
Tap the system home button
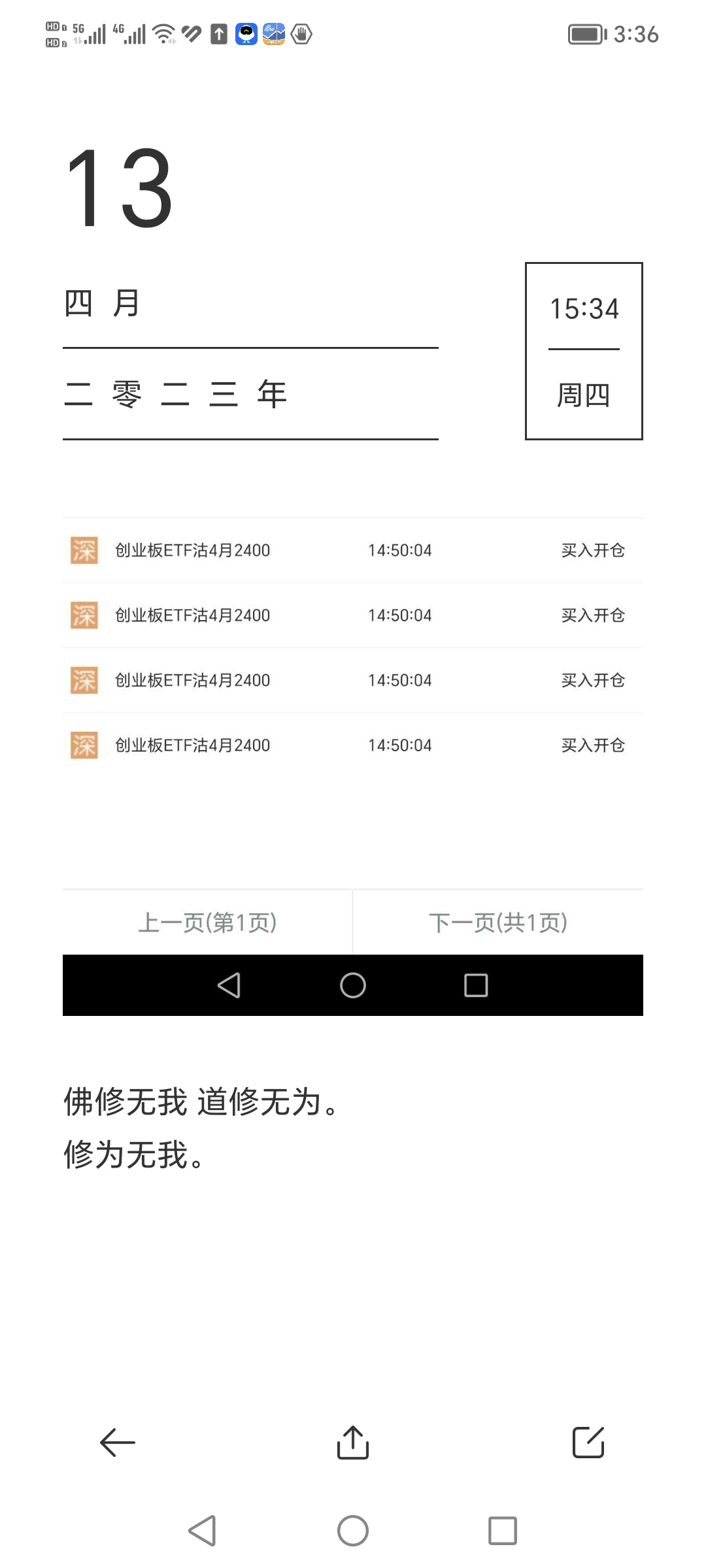tap(353, 1530)
